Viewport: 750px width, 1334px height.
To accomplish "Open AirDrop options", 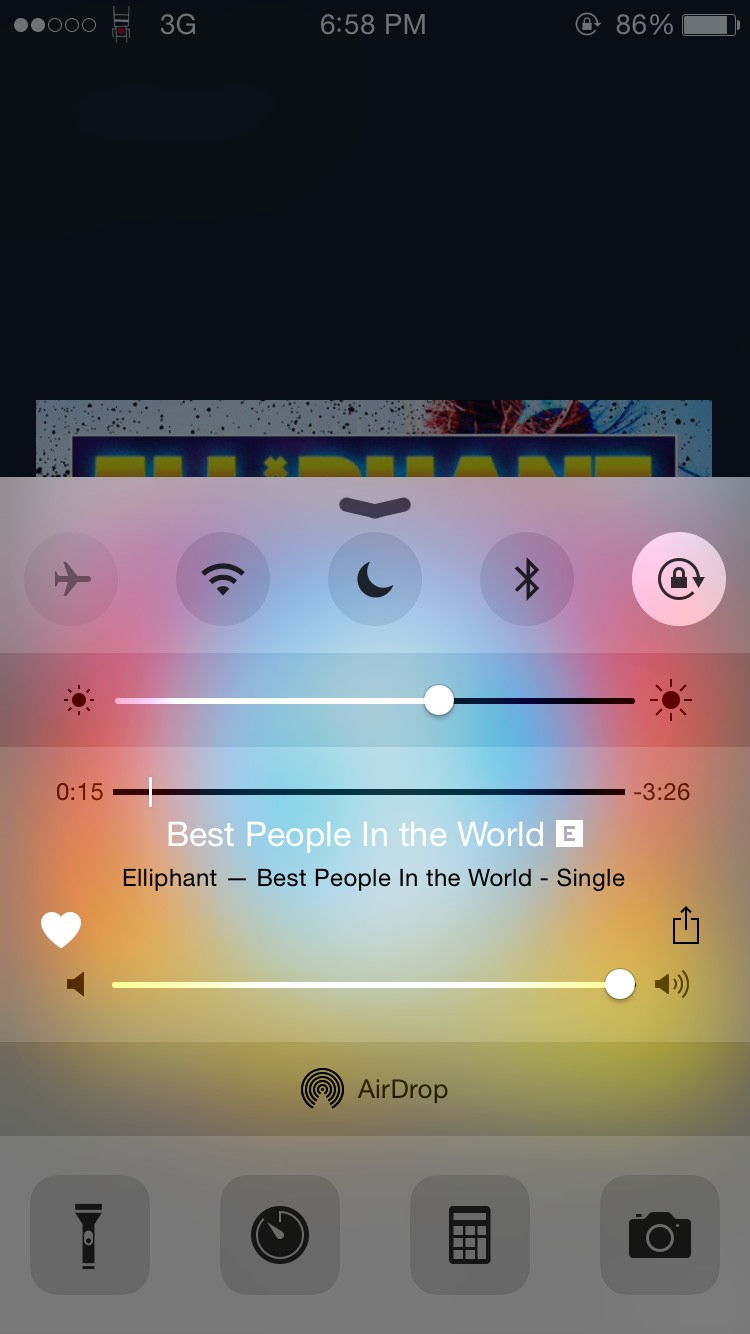I will click(x=375, y=1089).
